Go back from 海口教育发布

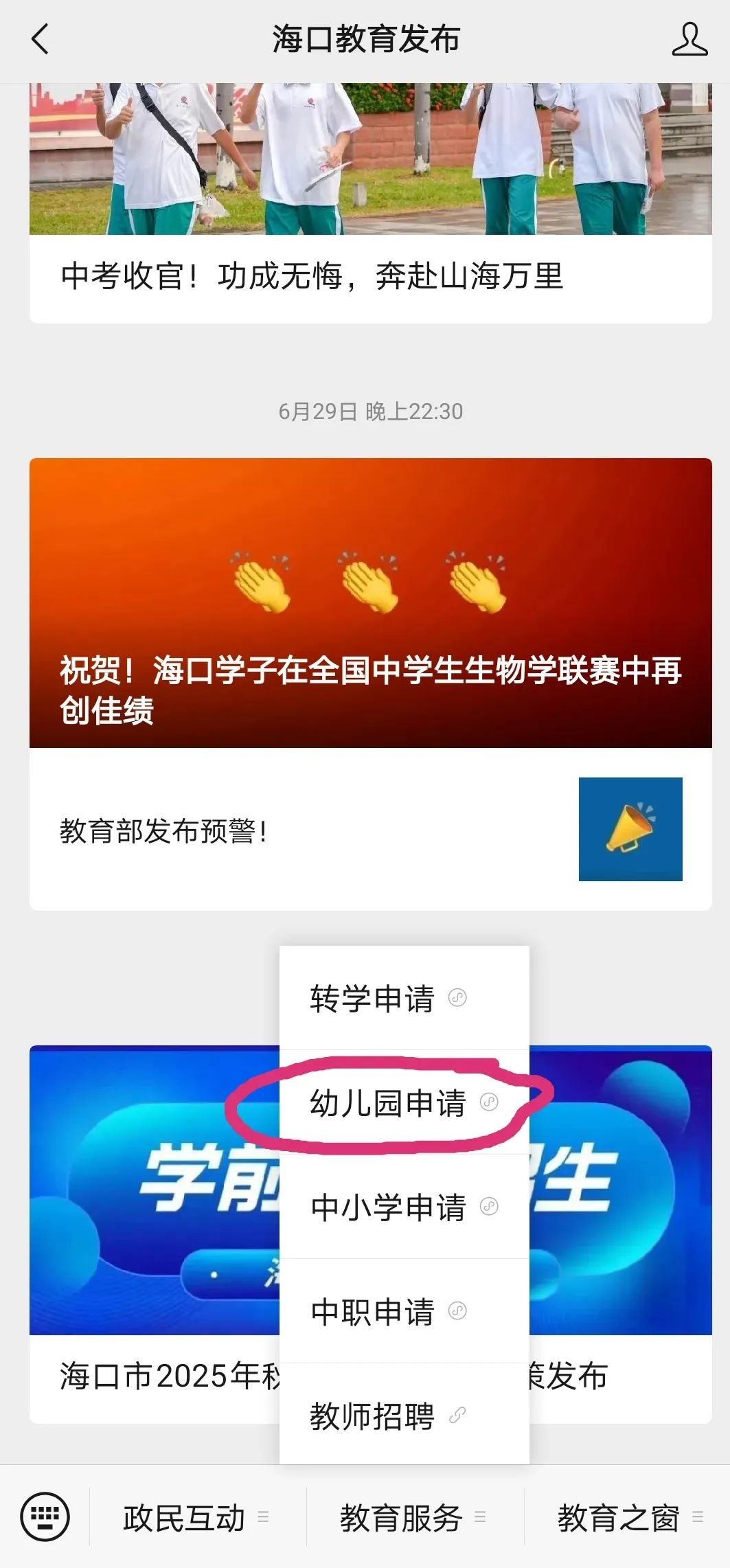[x=41, y=39]
